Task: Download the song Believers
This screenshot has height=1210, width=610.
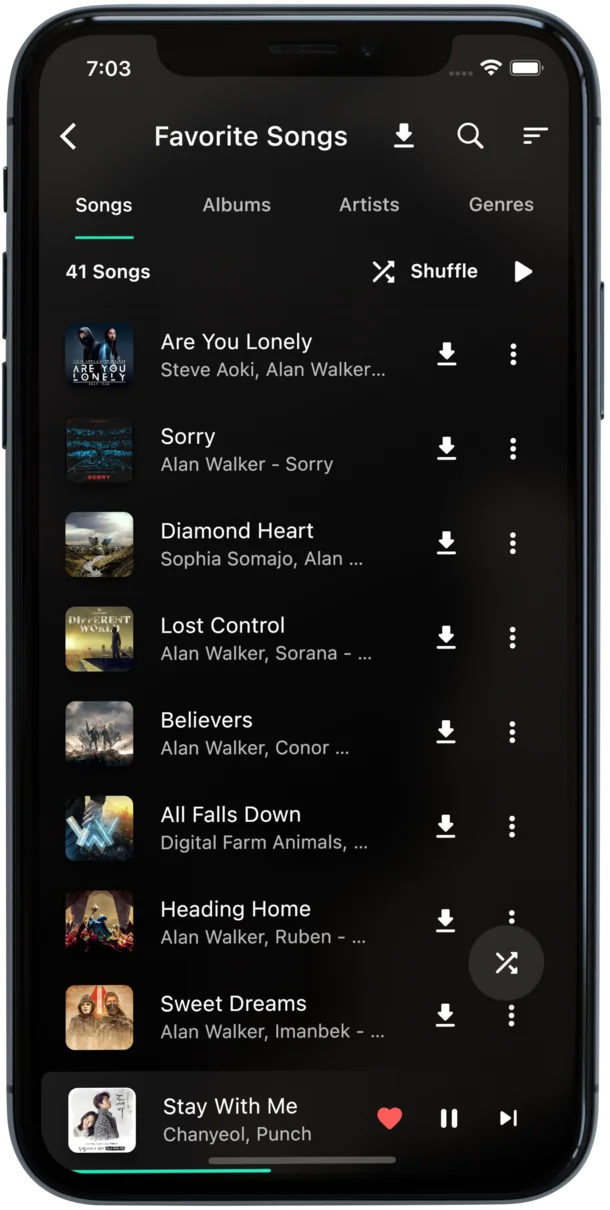Action: (x=446, y=732)
